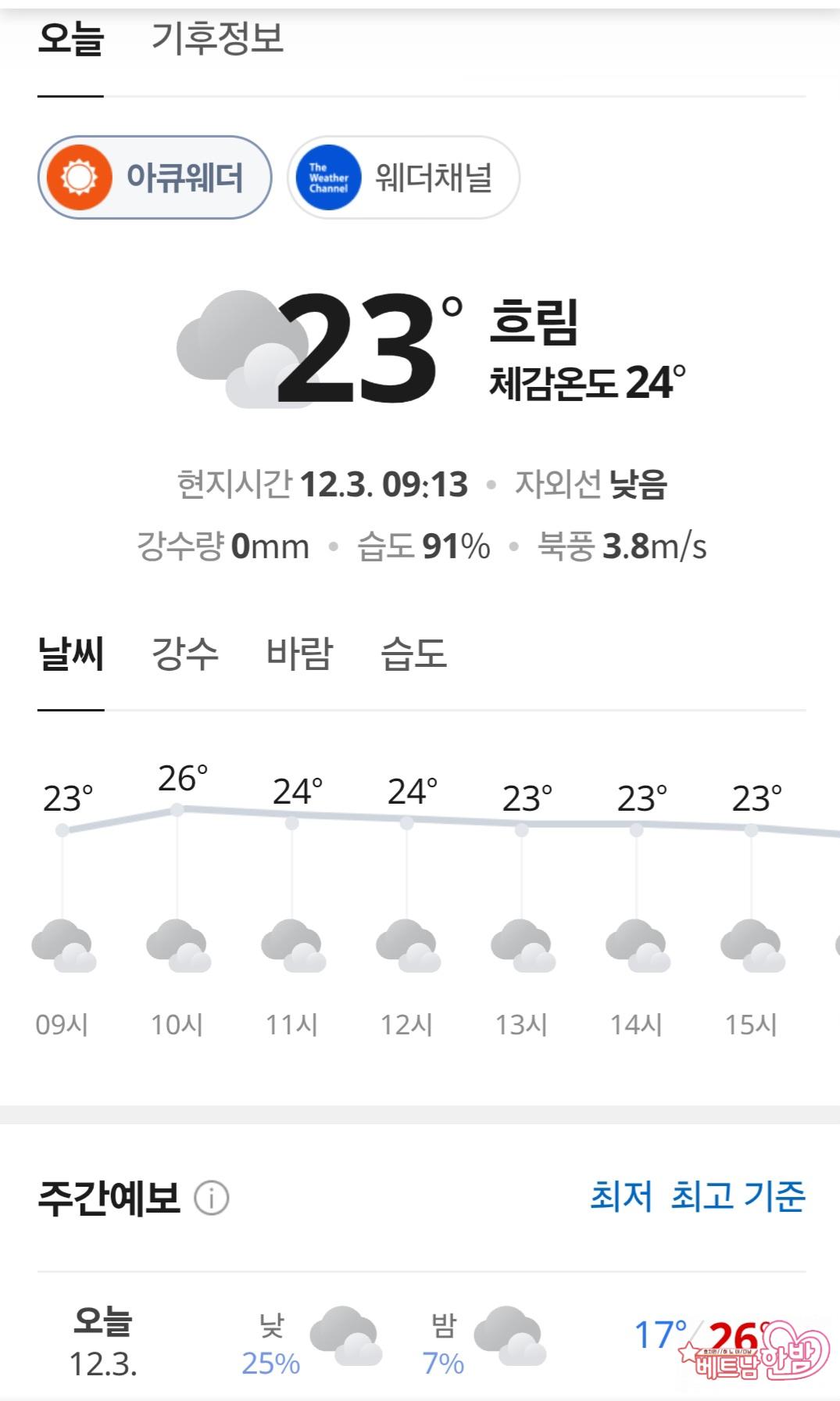View the 강수 hourly tab
The width and height of the screenshot is (840, 1401).
click(x=184, y=654)
